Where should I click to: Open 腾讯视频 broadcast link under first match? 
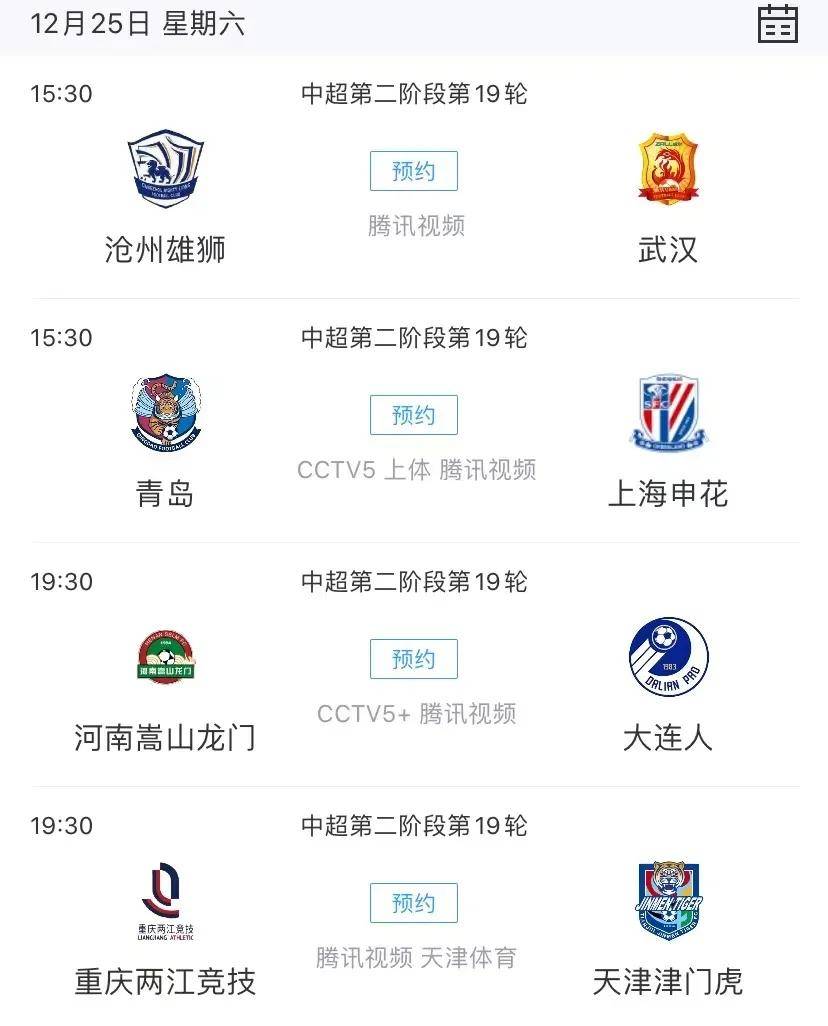tap(413, 226)
